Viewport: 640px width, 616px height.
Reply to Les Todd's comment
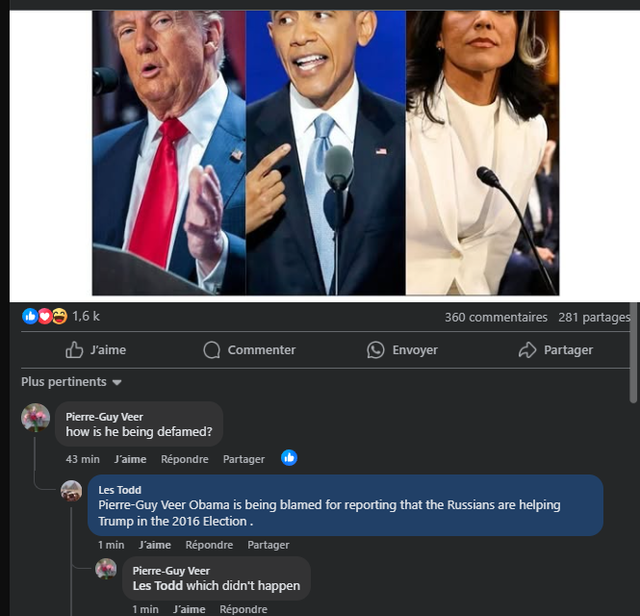(209, 545)
